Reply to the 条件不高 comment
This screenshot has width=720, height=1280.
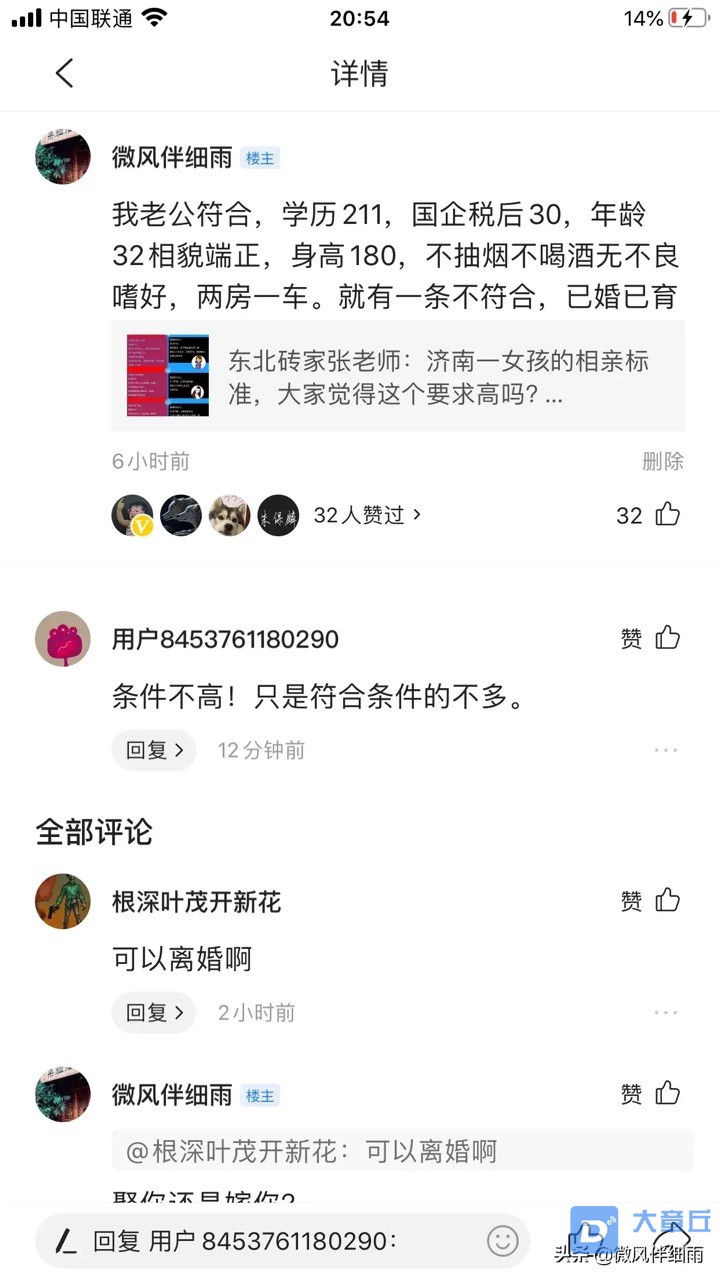click(154, 750)
